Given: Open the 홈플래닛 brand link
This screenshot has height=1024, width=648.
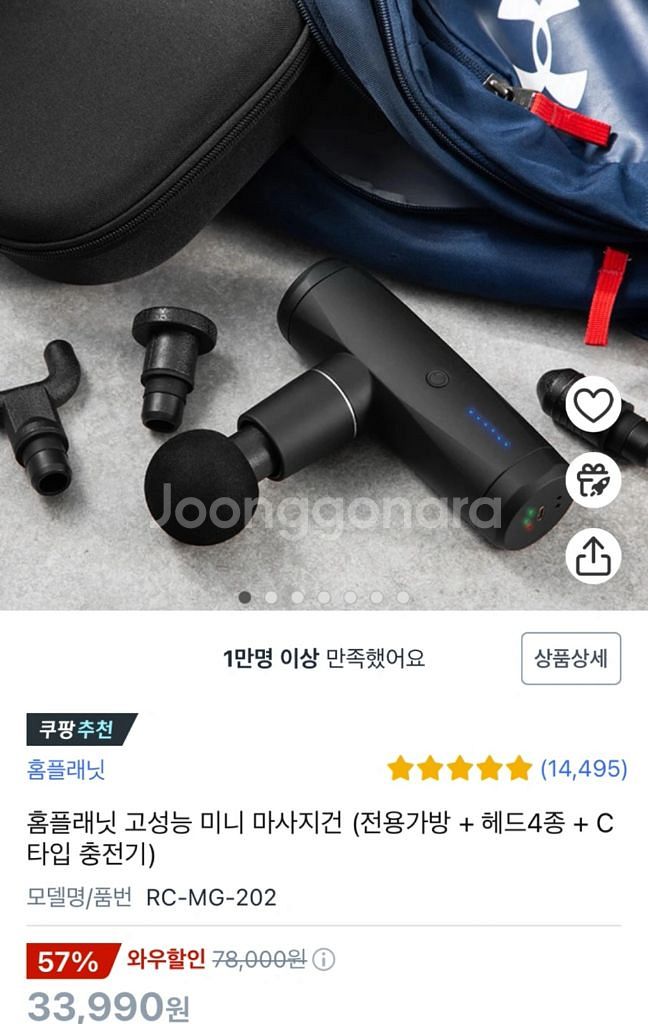Looking at the screenshot, I should [65, 769].
